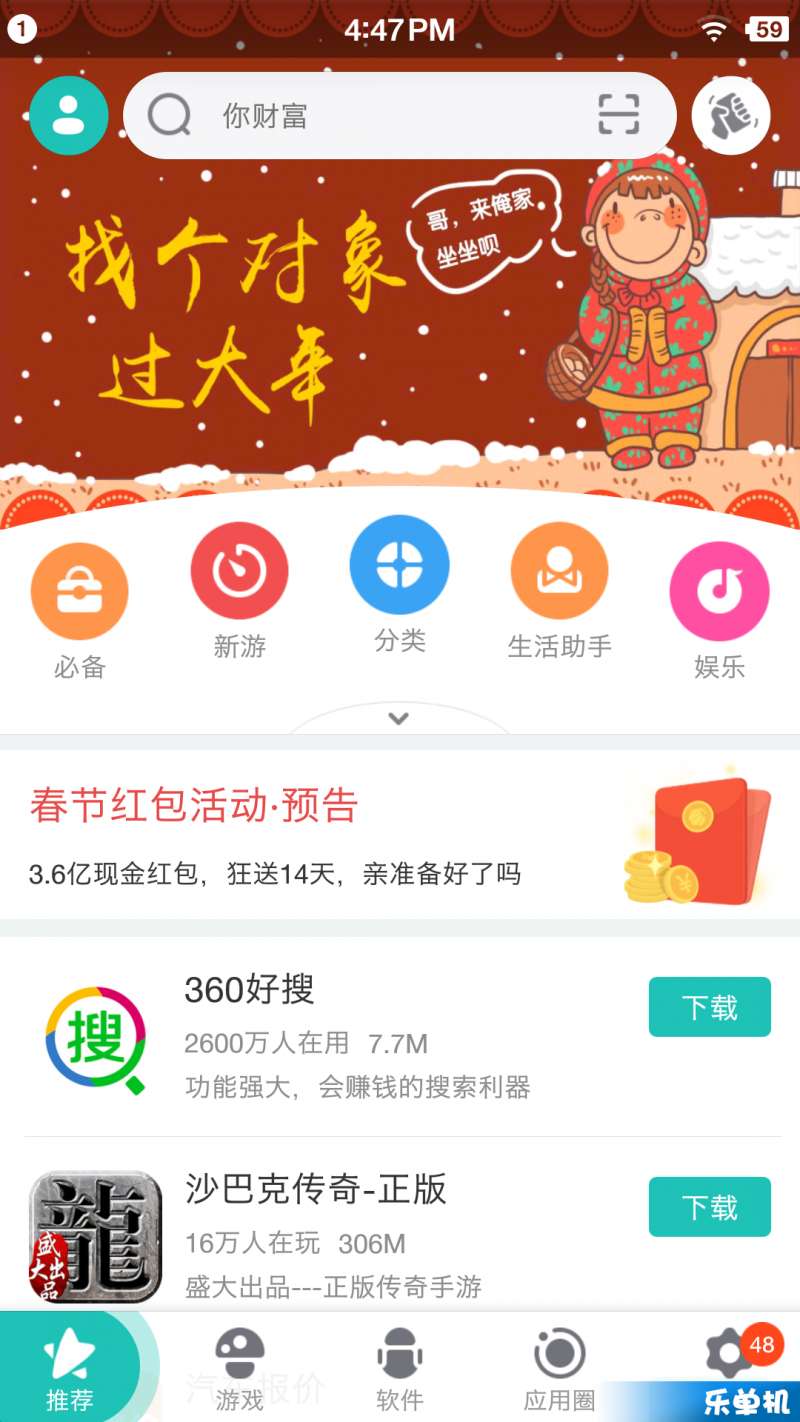Open the QR scan icon in search bar

(x=618, y=116)
